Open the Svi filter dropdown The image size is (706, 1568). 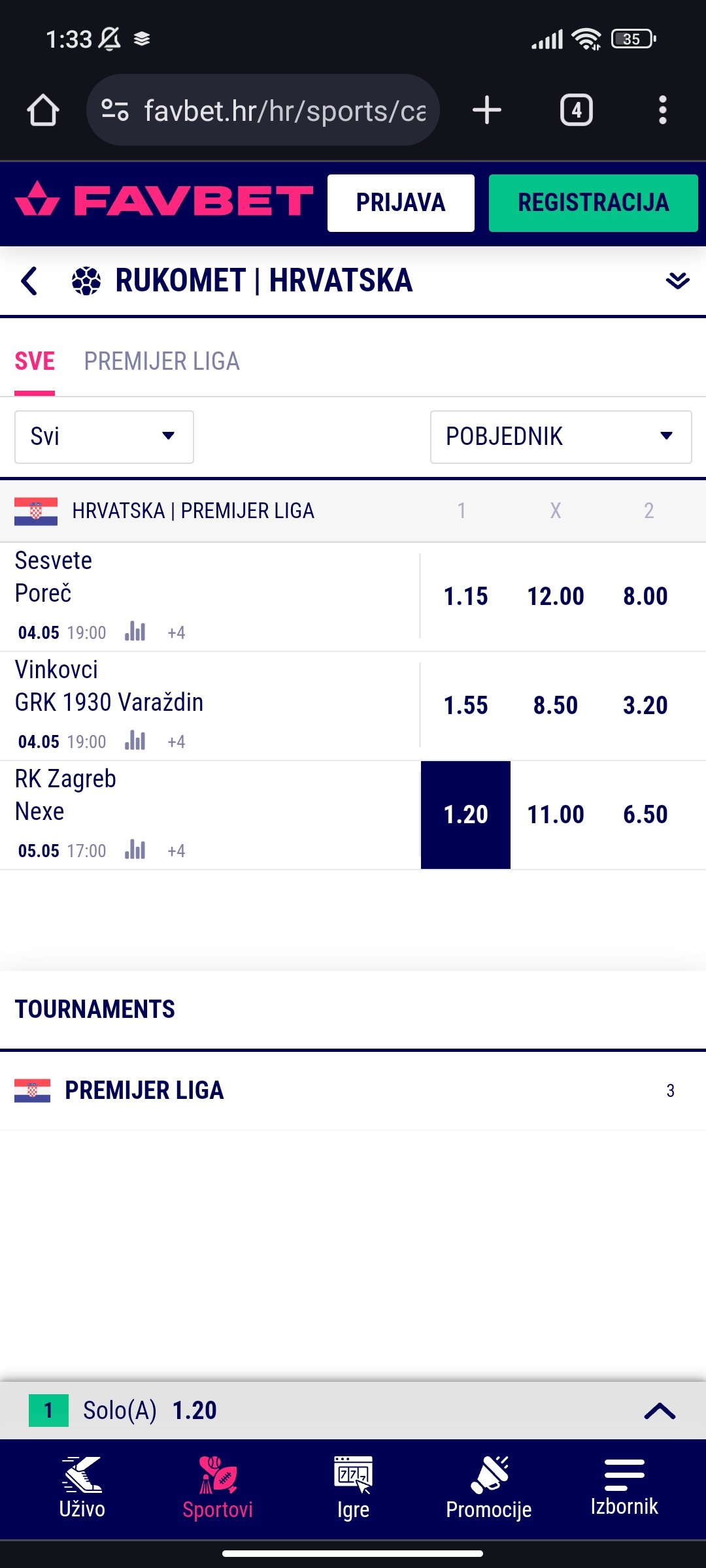[104, 436]
